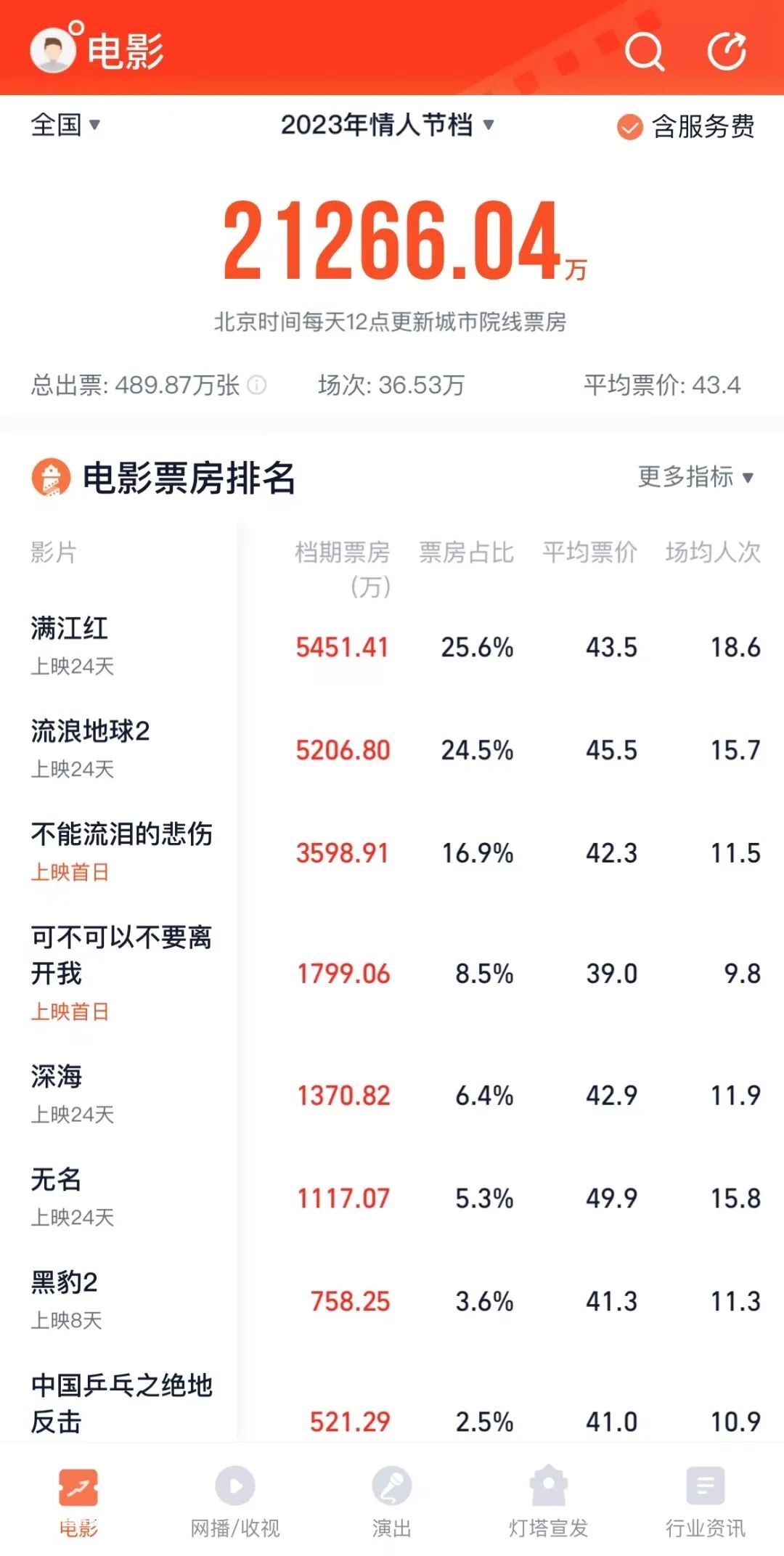Open the 满江红 movie row
784x1556 pixels.
tap(392, 646)
